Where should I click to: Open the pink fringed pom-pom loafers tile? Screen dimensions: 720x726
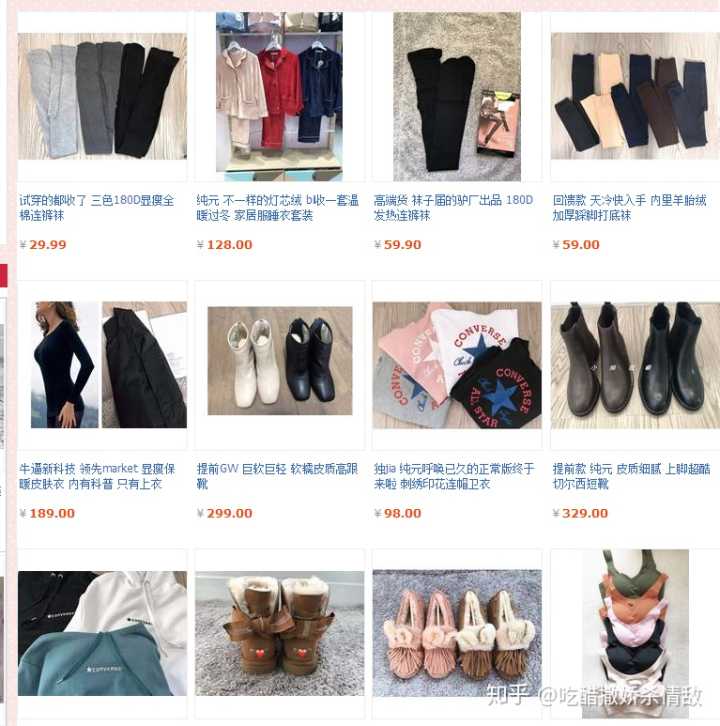(456, 633)
